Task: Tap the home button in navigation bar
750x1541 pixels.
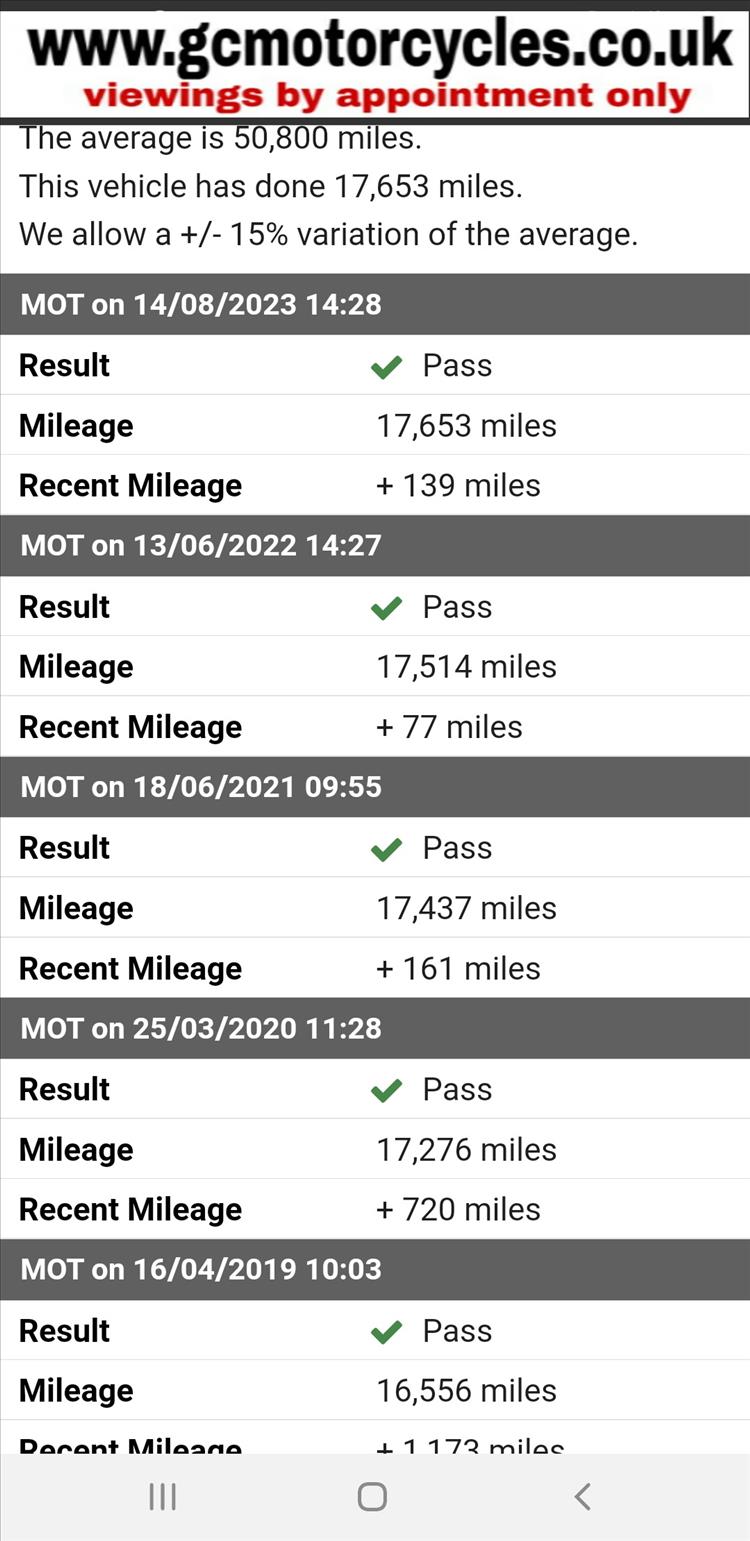Action: coord(372,1496)
